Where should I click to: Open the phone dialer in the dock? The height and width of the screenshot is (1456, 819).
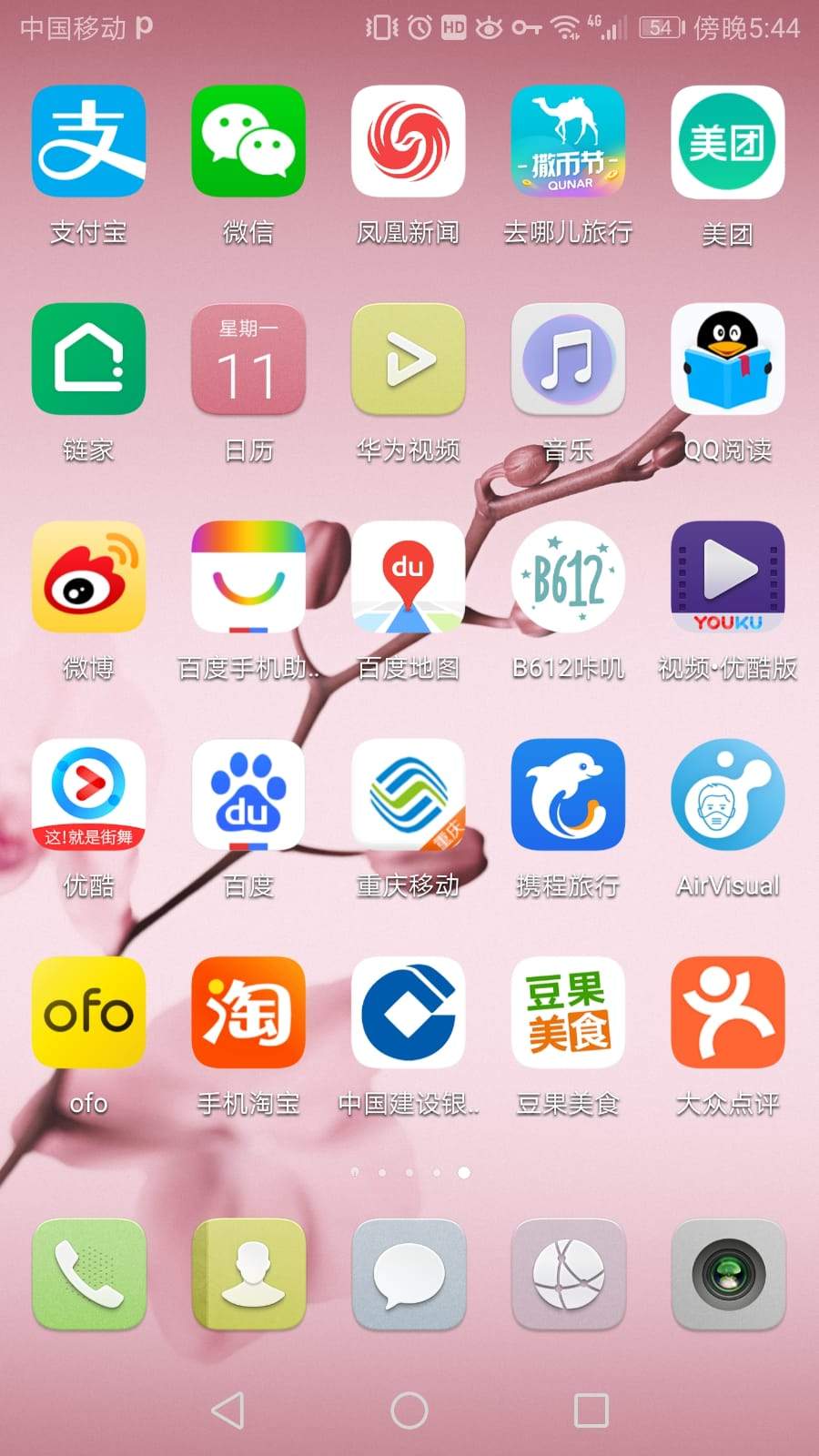click(x=88, y=1274)
